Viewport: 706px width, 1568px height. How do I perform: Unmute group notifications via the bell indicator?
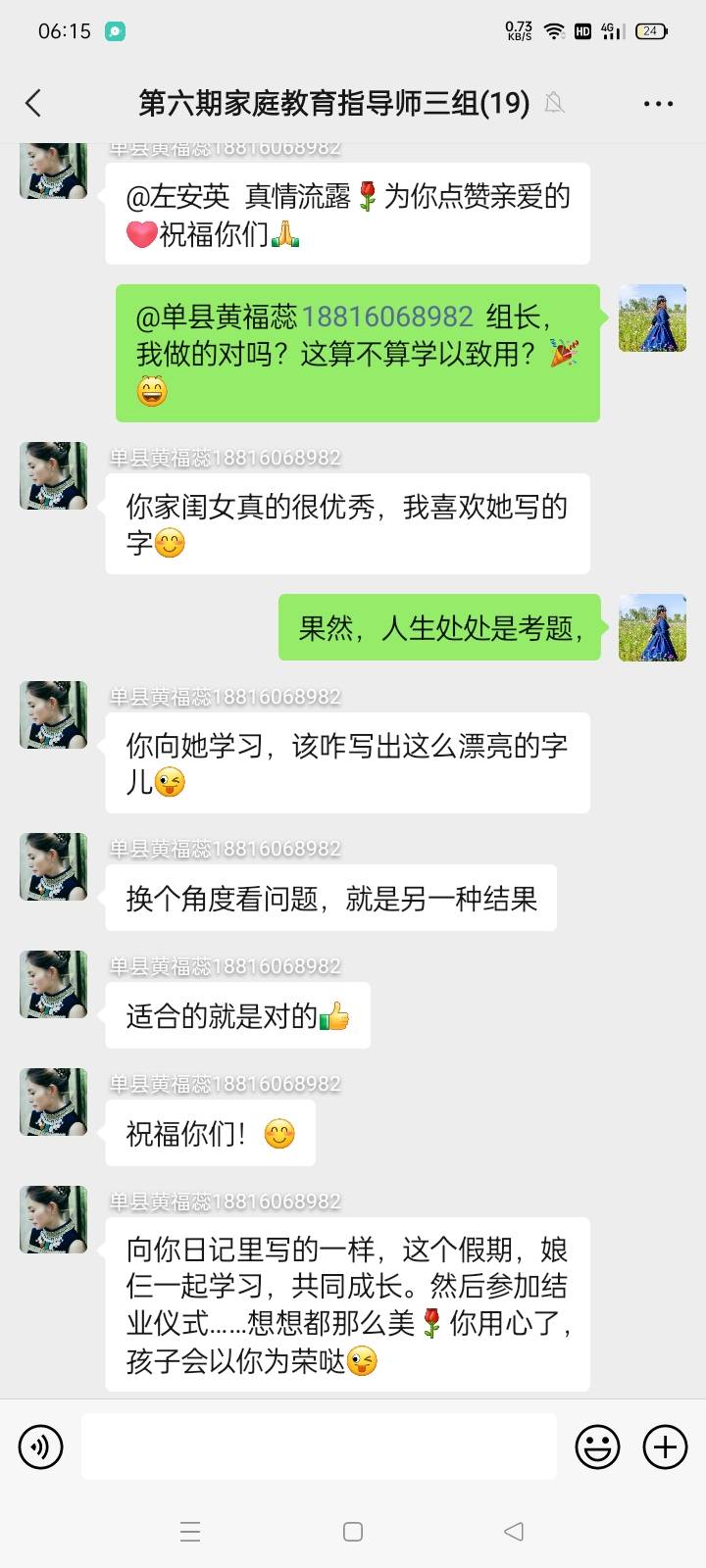(x=555, y=102)
